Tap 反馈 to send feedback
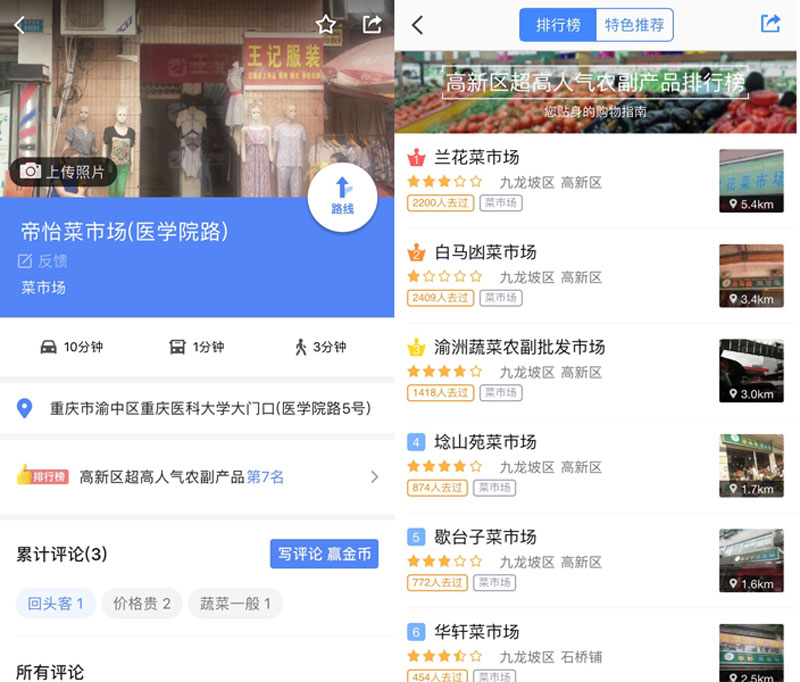 [x=43, y=261]
